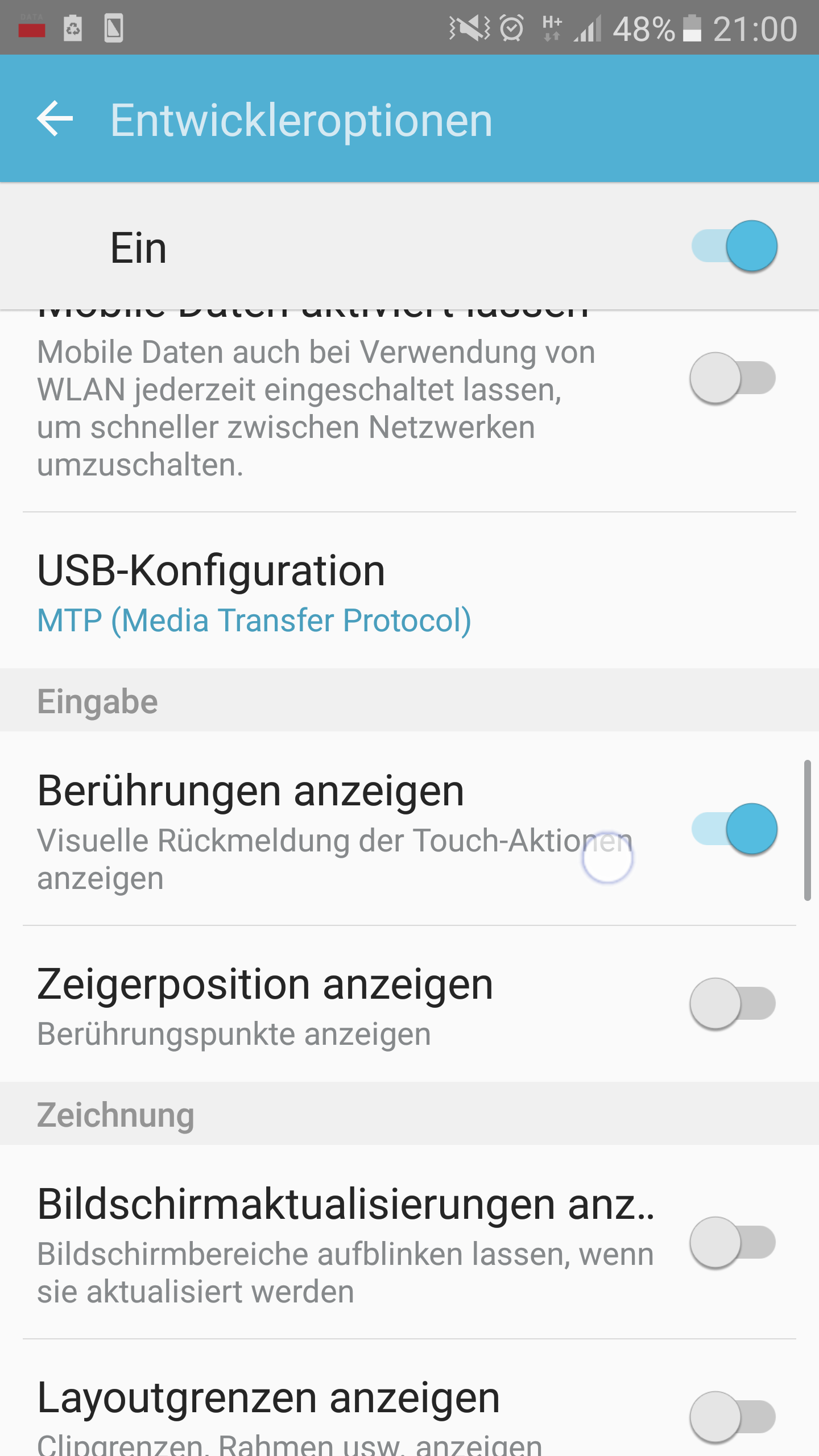This screenshot has width=819, height=1456.
Task: Enable keeping mobile data active on WLAN
Action: [x=733, y=378]
